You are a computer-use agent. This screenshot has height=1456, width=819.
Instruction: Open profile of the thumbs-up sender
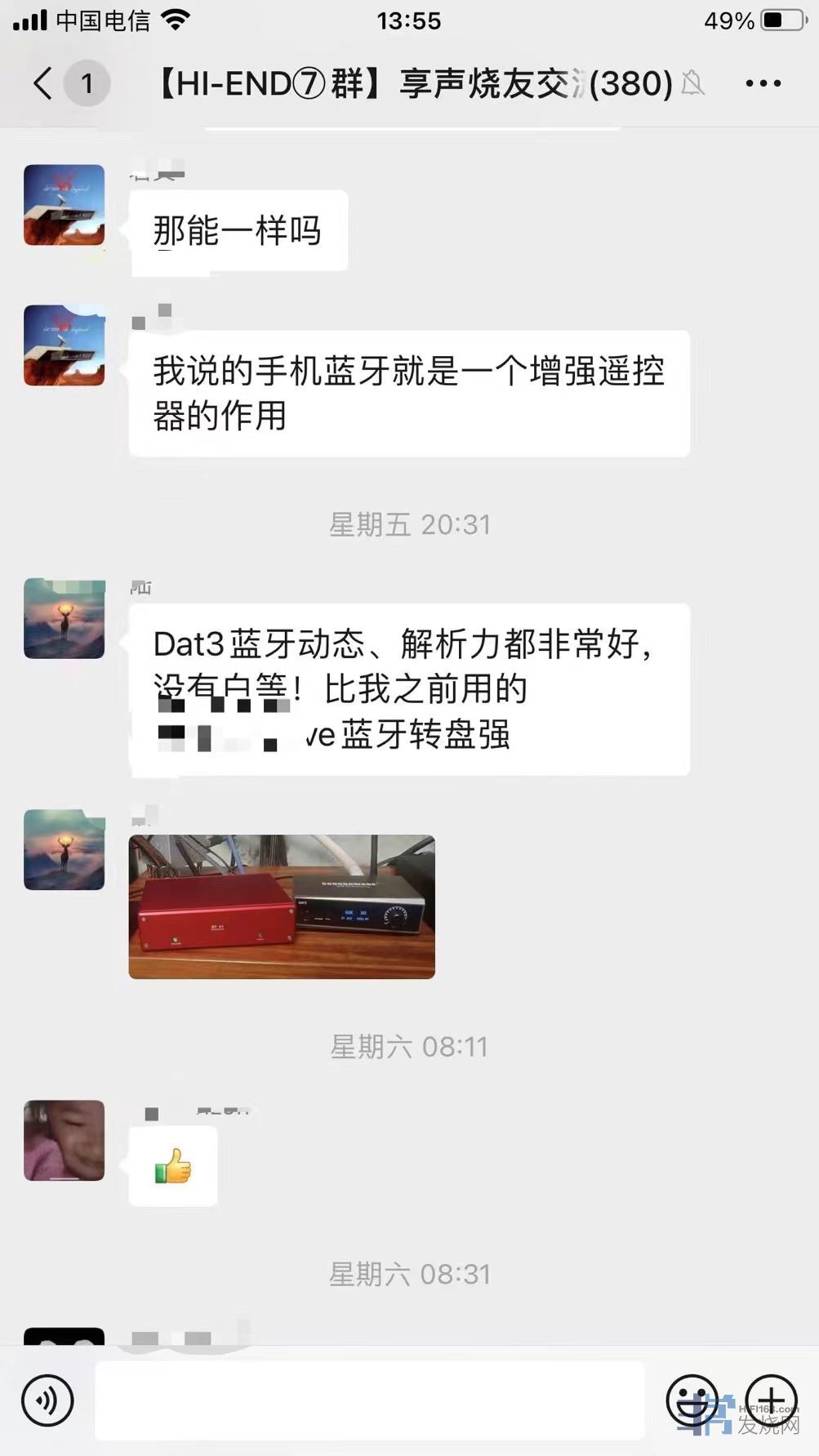pyautogui.click(x=65, y=1140)
